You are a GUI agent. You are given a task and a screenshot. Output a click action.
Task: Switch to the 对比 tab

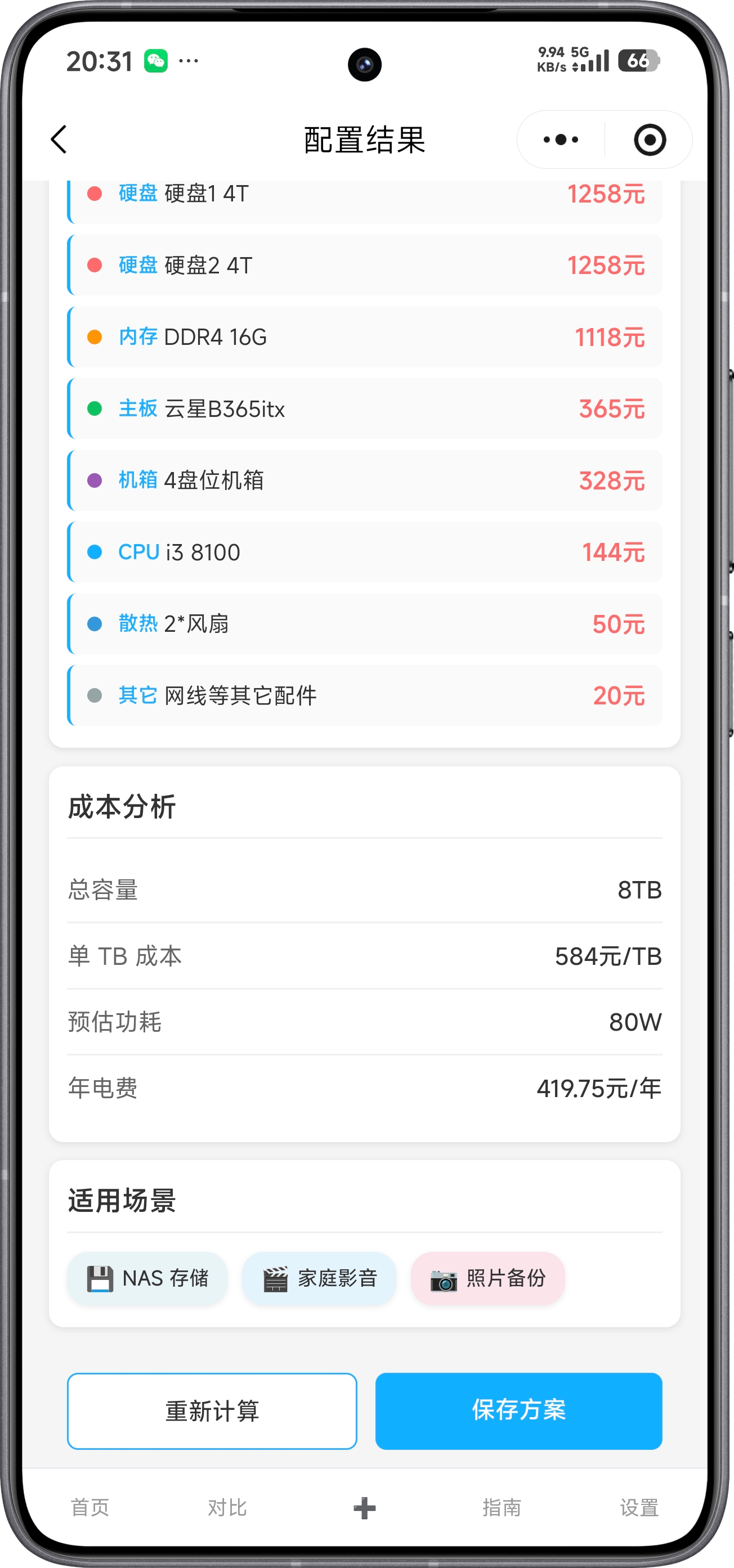227,1508
